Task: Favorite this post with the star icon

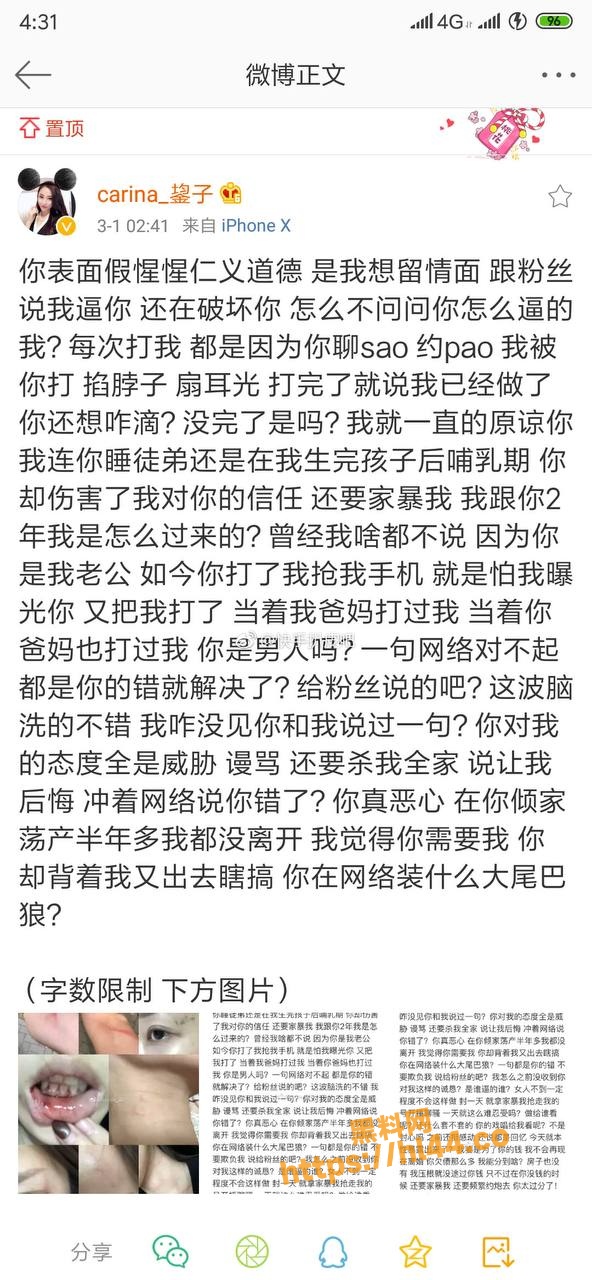Action: (x=560, y=196)
